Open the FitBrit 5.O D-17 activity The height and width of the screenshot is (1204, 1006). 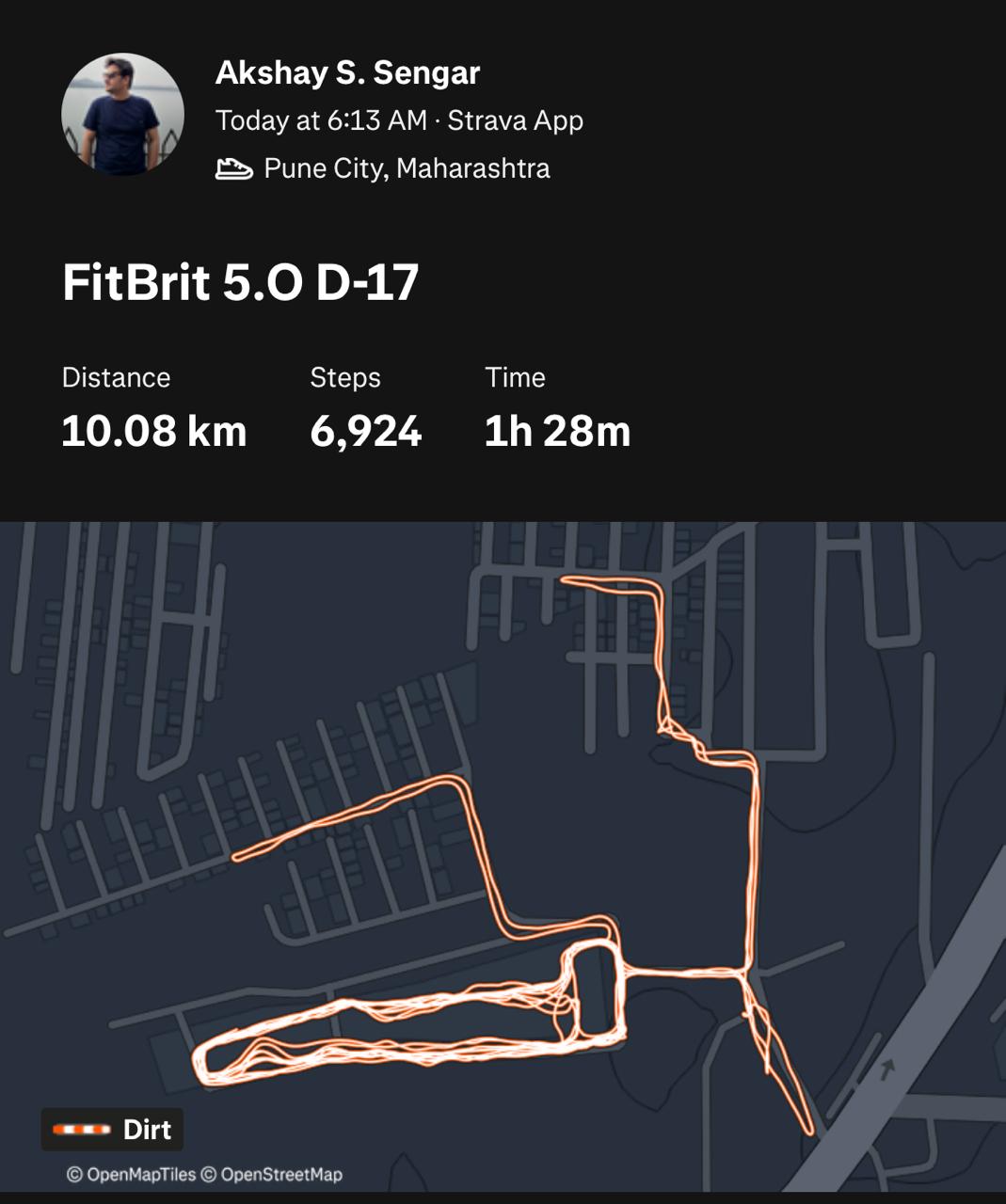pos(240,281)
